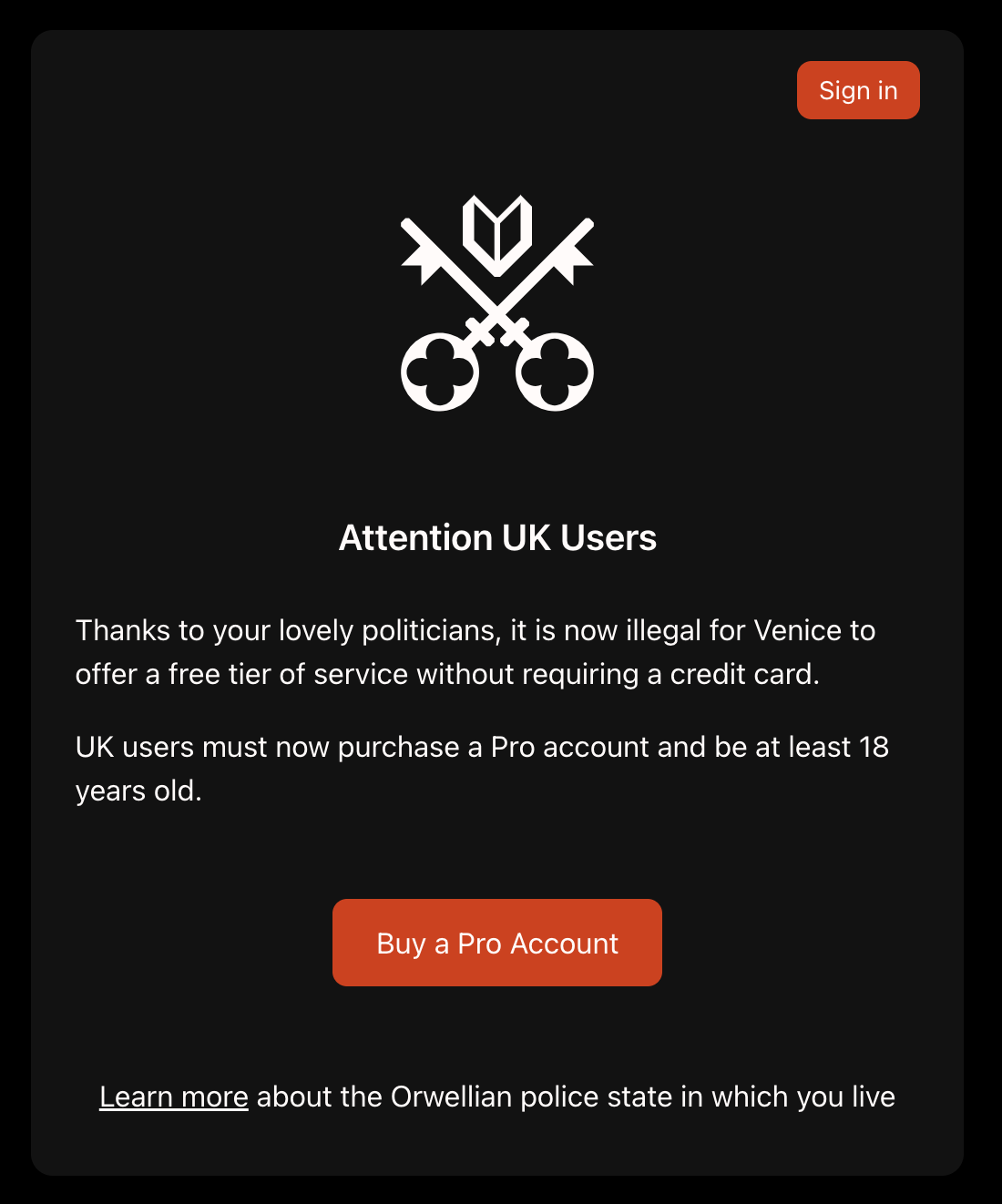The width and height of the screenshot is (1002, 1204).
Task: Open the Learn more link
Action: 173,1097
